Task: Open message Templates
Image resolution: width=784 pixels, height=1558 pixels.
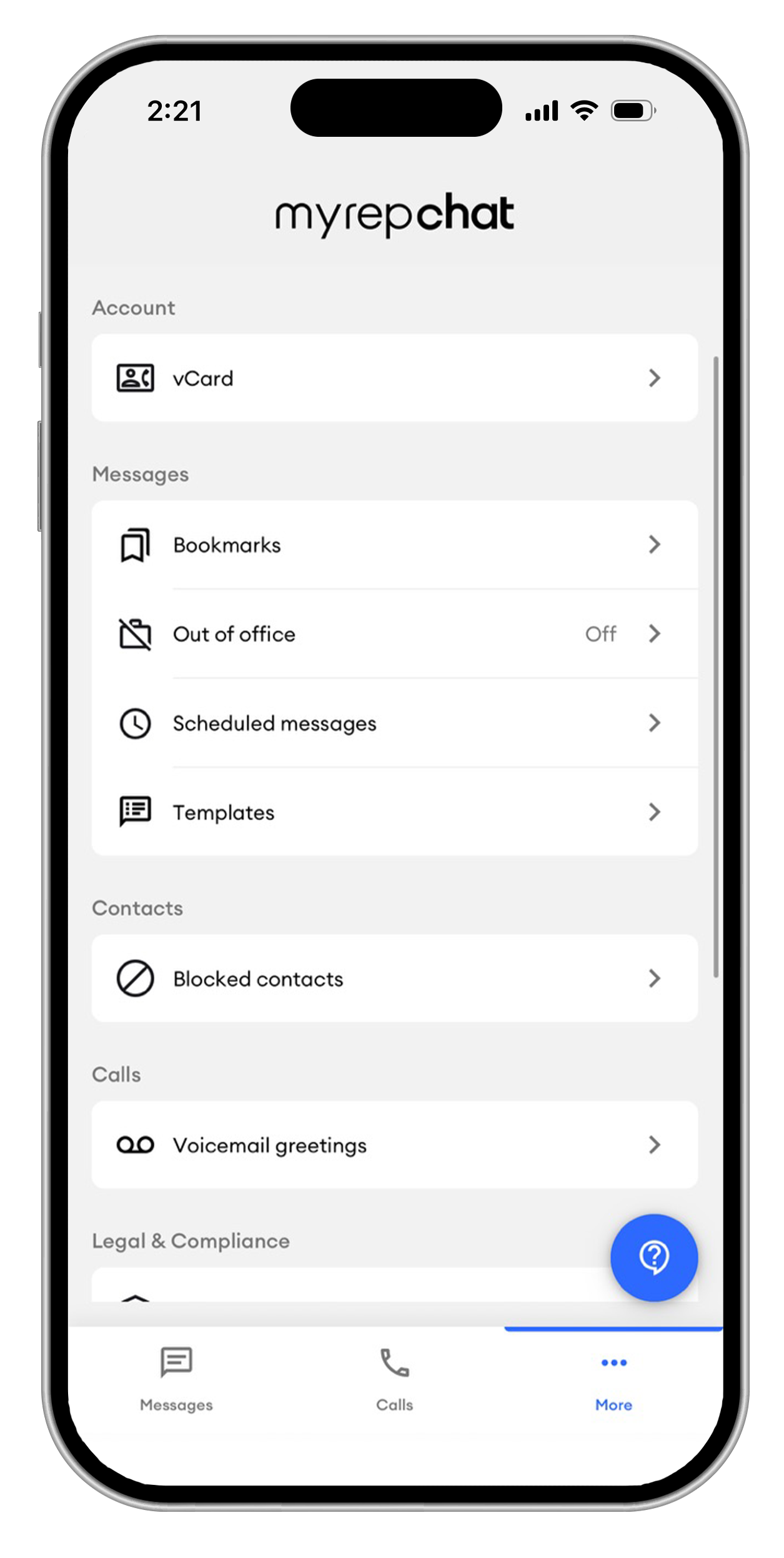Action: tap(394, 812)
